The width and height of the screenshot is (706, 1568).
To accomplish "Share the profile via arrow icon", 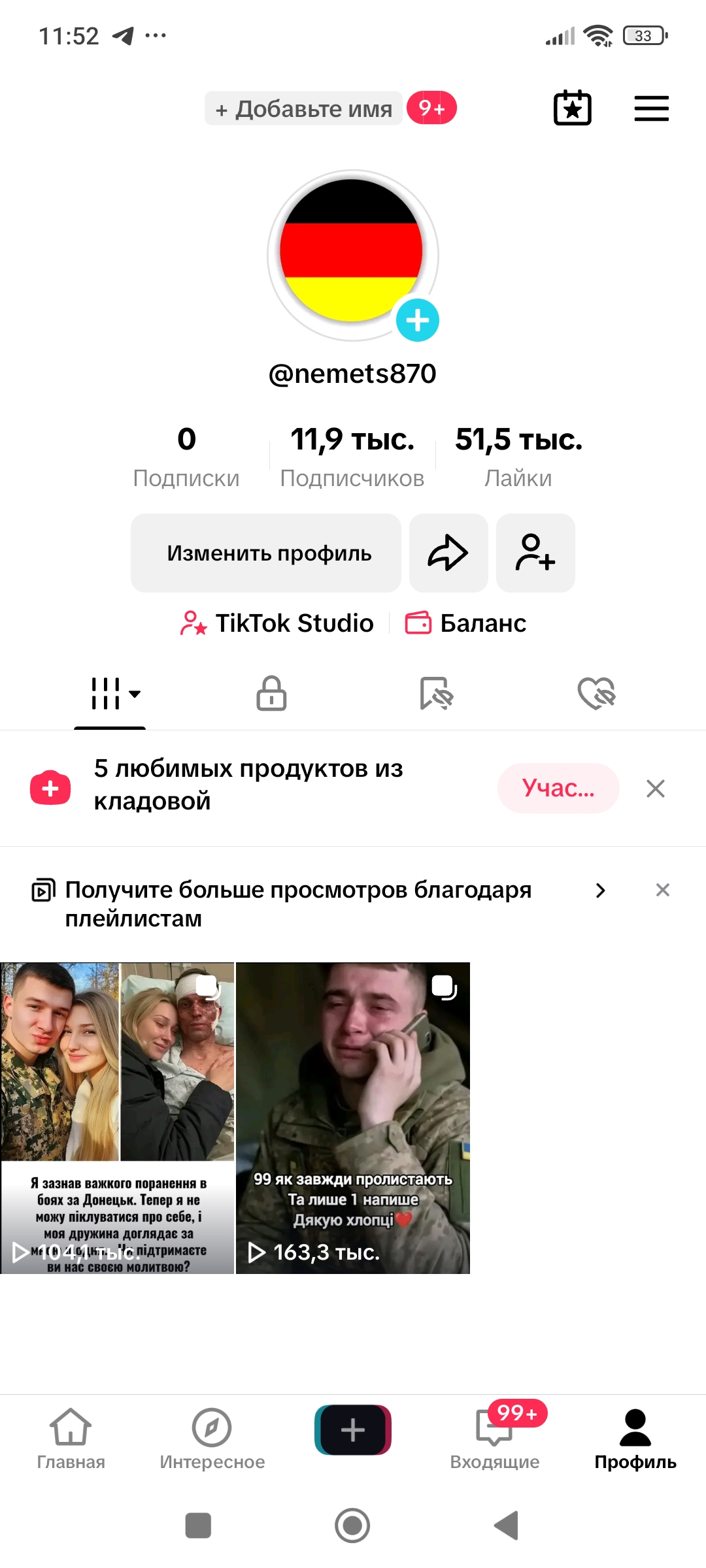I will coord(448,553).
